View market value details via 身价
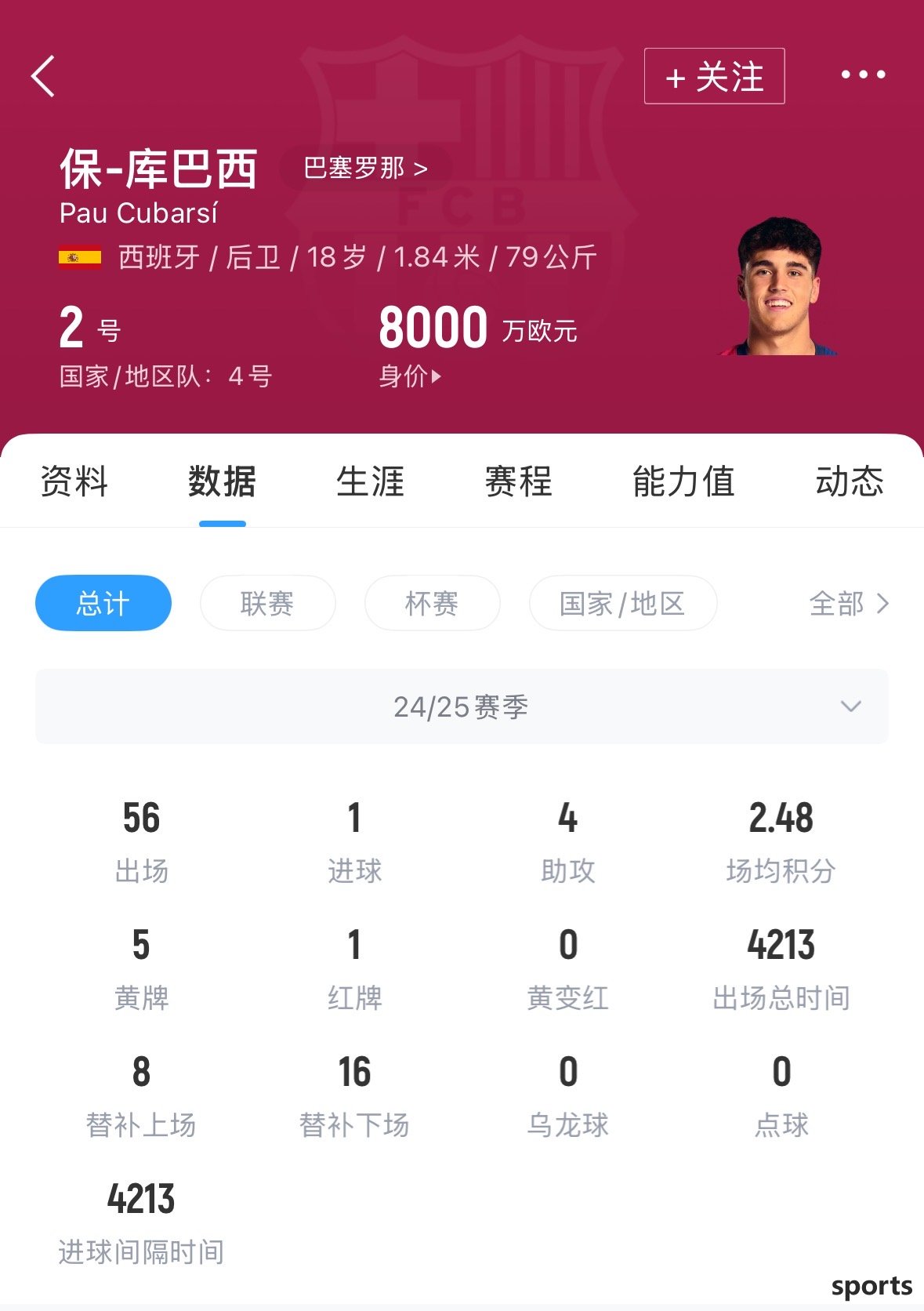This screenshot has width=924, height=1311. (409, 376)
